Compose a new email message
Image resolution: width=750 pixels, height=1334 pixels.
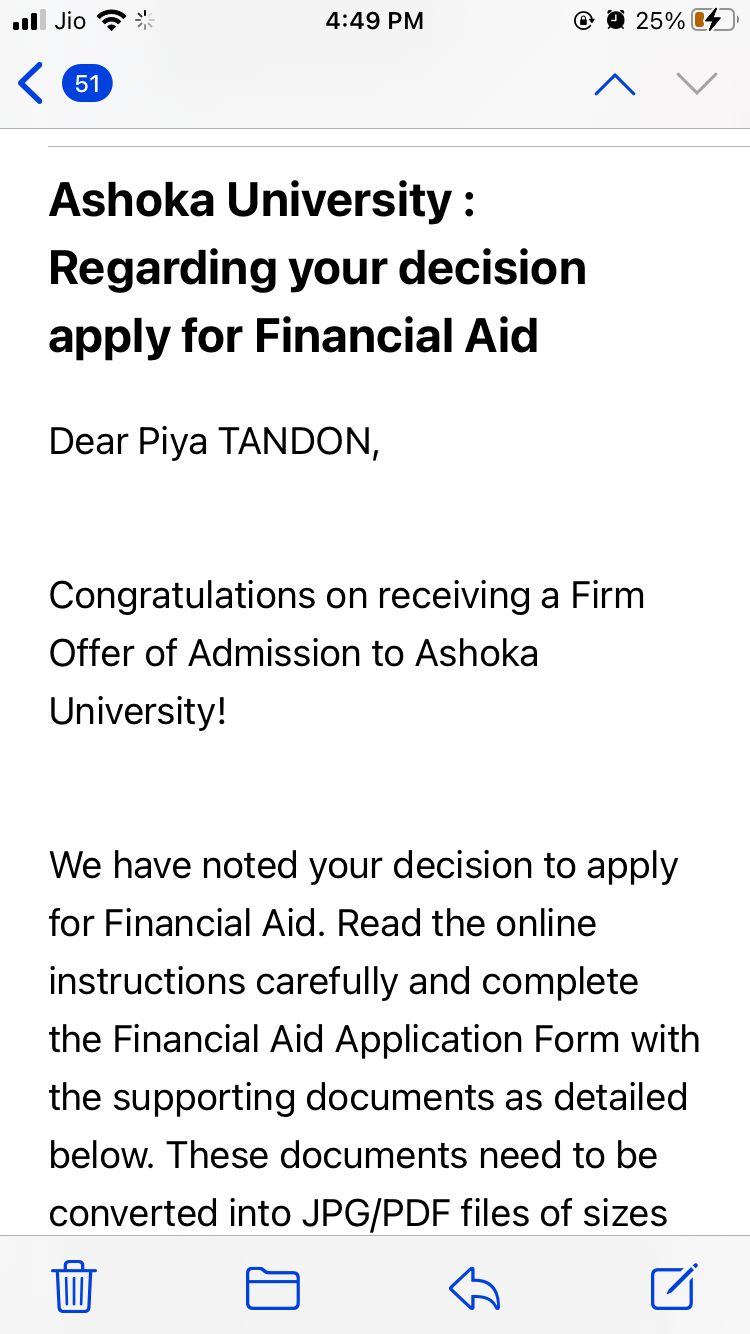(x=674, y=1286)
